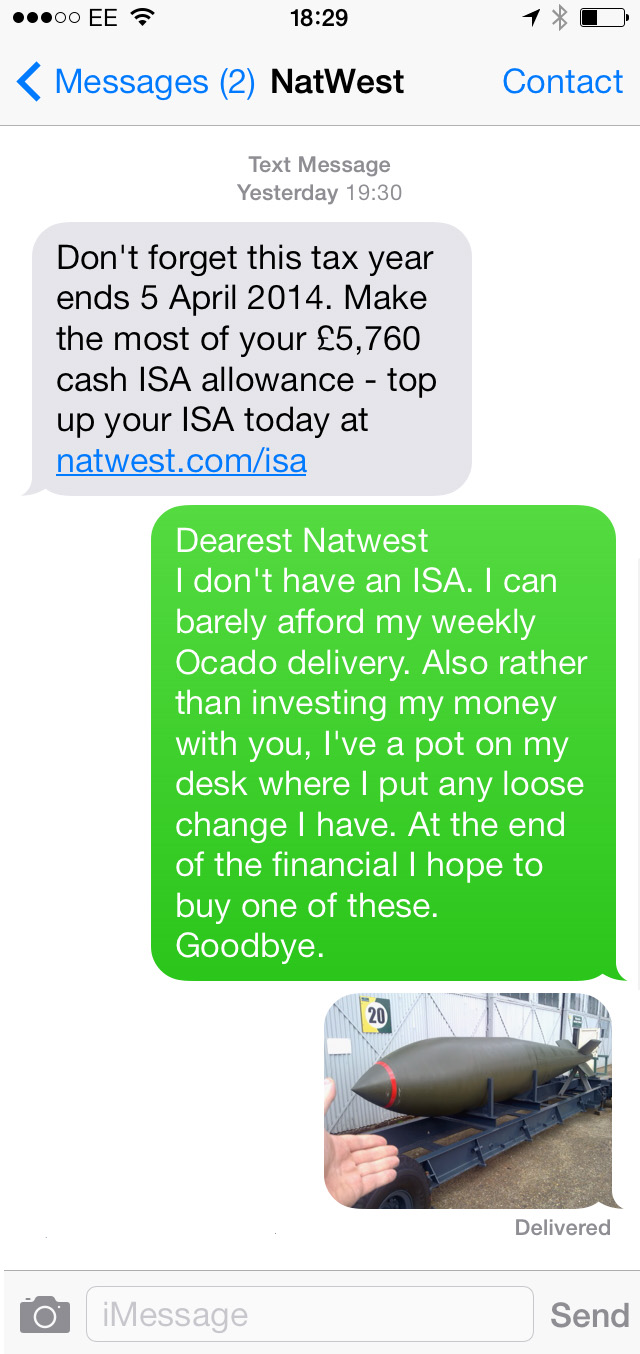640x1354 pixels.
Task: View the sent photo attachment
Action: pyautogui.click(x=468, y=1100)
